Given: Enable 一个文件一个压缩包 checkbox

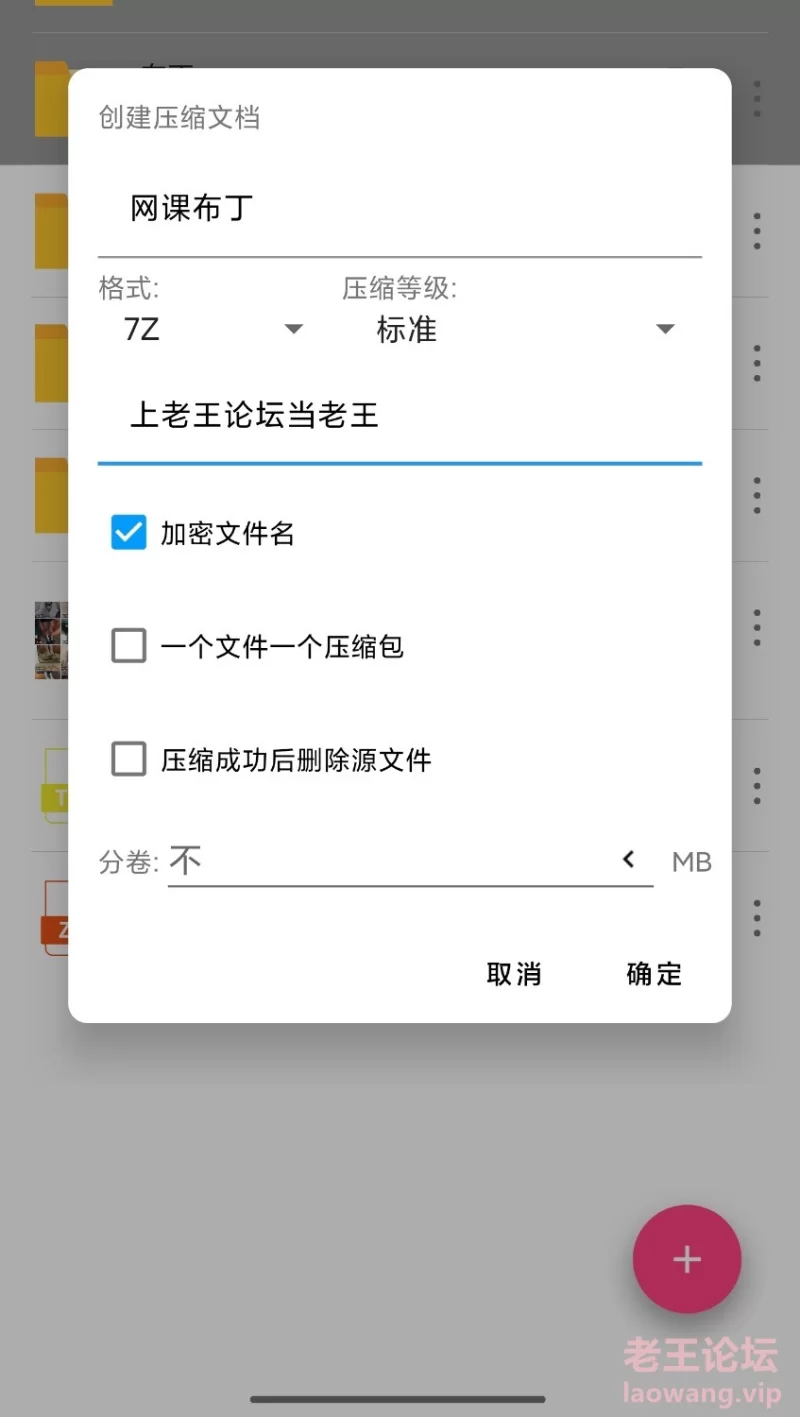Looking at the screenshot, I should pos(129,646).
